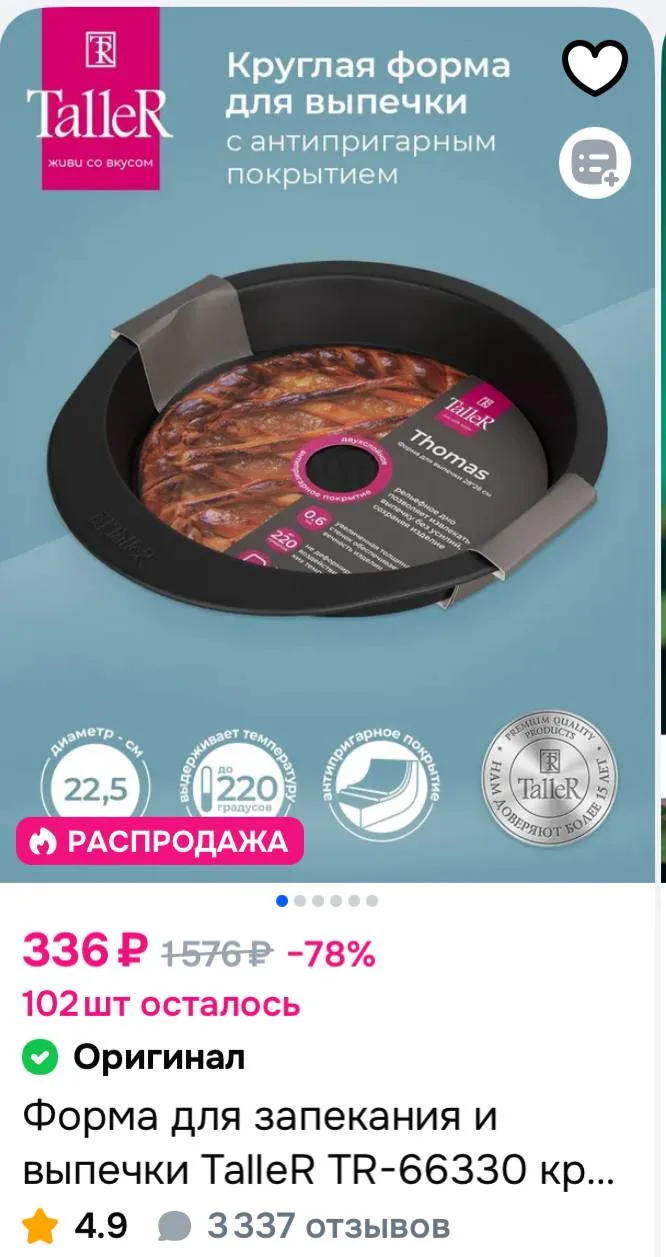Viewport: 666px width, 1257px height.
Task: Add the TalleR baking pan to favorites
Action: (x=596, y=67)
